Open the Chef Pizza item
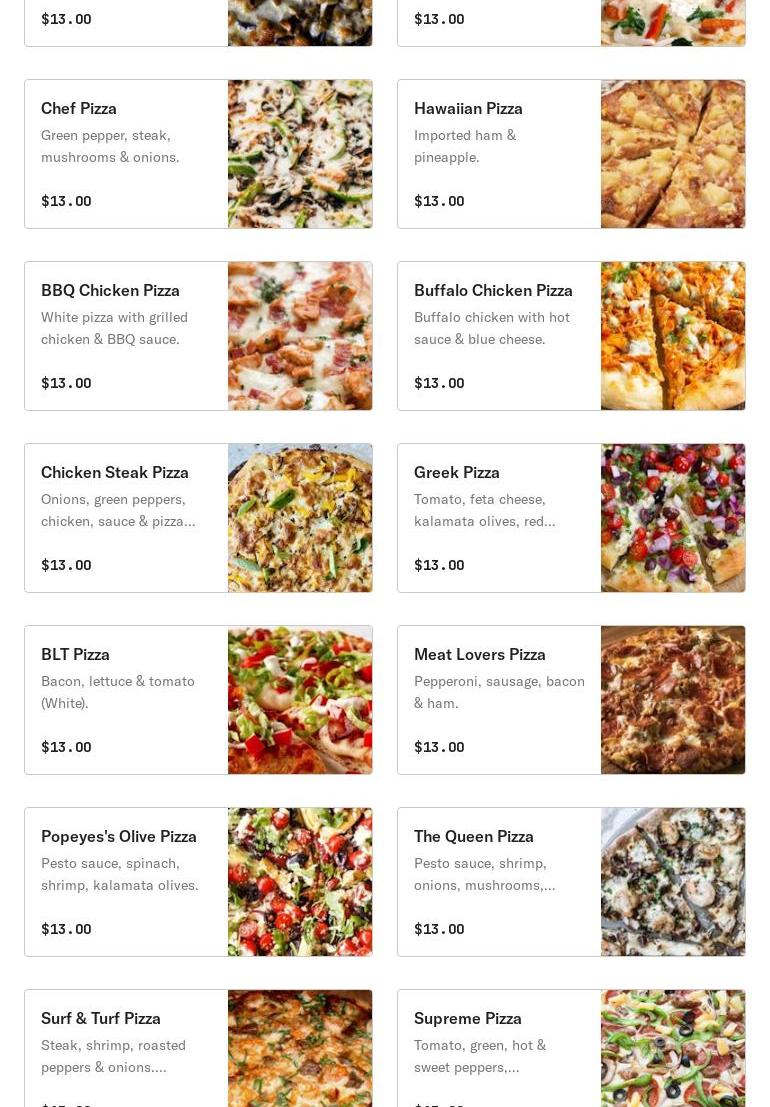 point(198,154)
